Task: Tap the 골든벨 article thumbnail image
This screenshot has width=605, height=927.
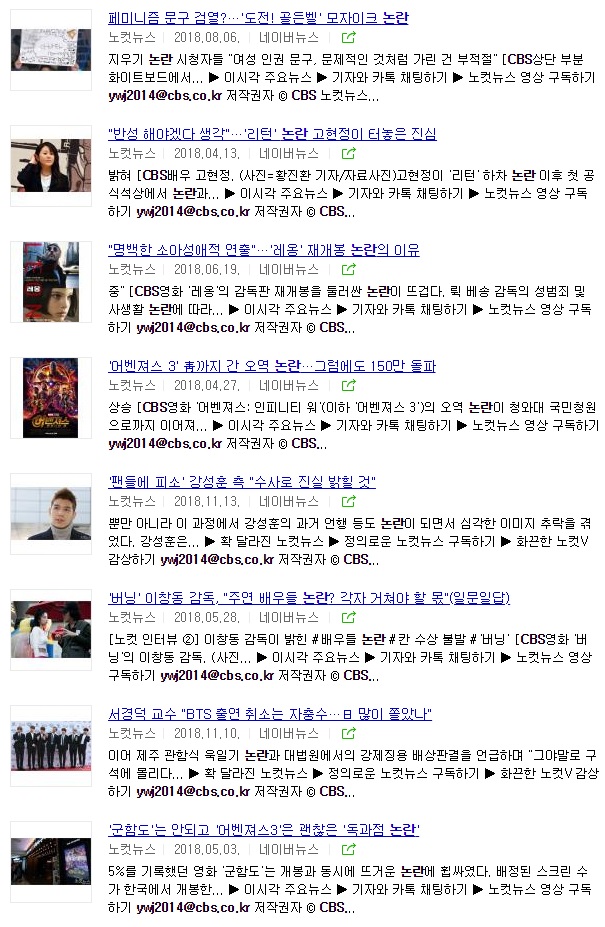Action: [51, 50]
